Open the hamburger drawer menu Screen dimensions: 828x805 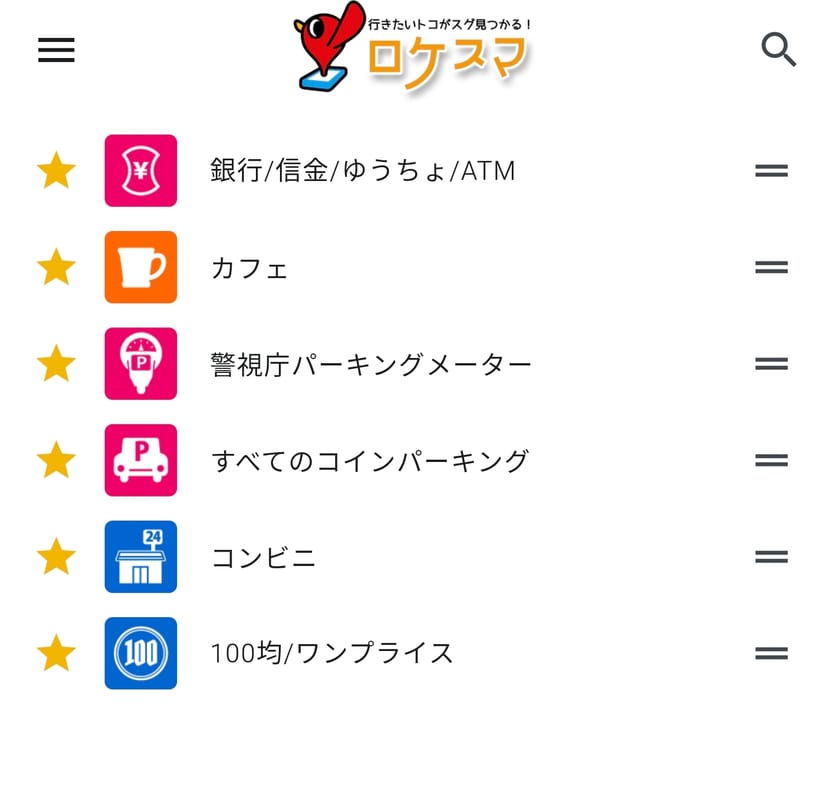tap(56, 50)
